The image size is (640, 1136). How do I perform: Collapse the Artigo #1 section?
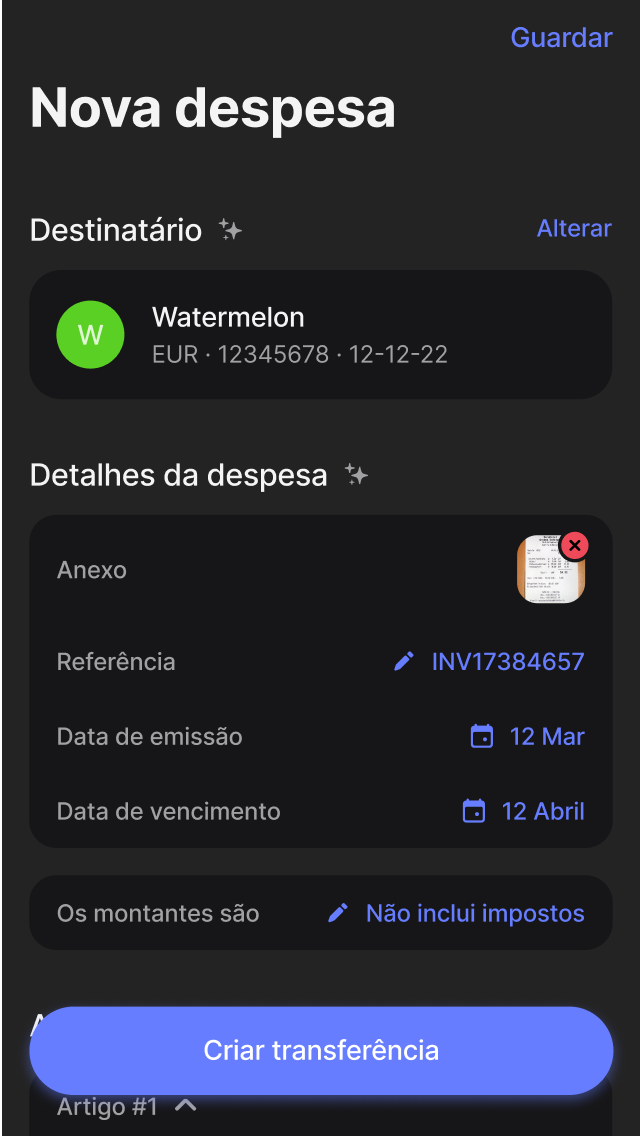tap(185, 1106)
